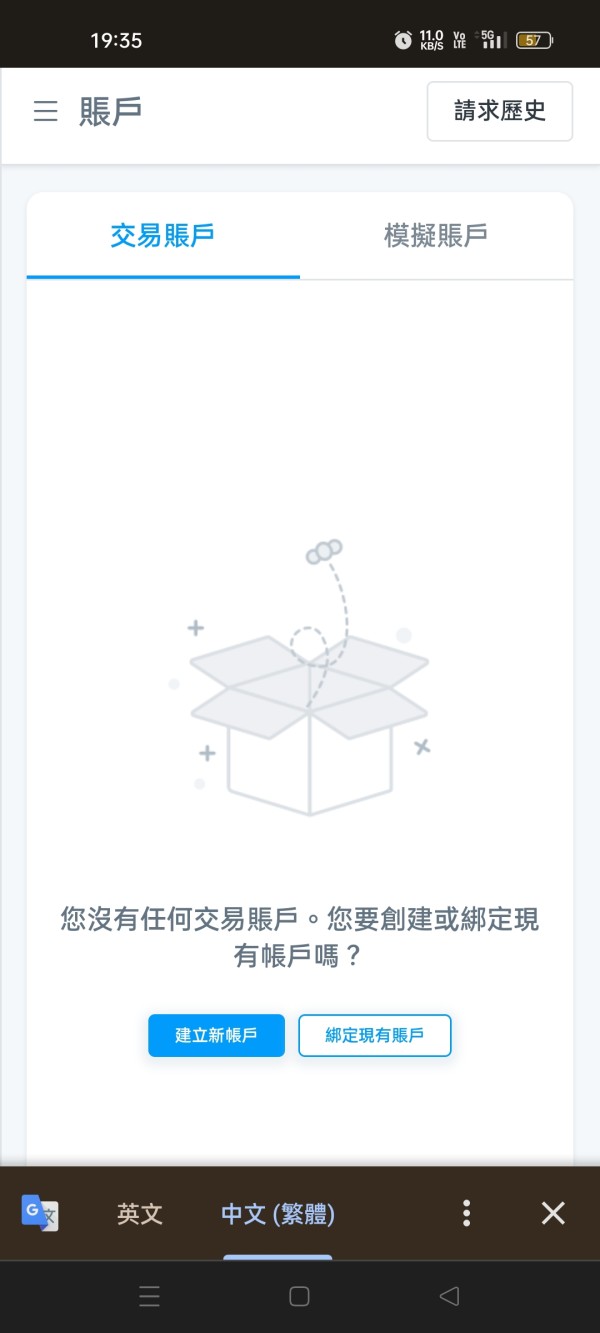Switch to the 交易賬戶 tab
The width and height of the screenshot is (600, 1333).
point(163,236)
